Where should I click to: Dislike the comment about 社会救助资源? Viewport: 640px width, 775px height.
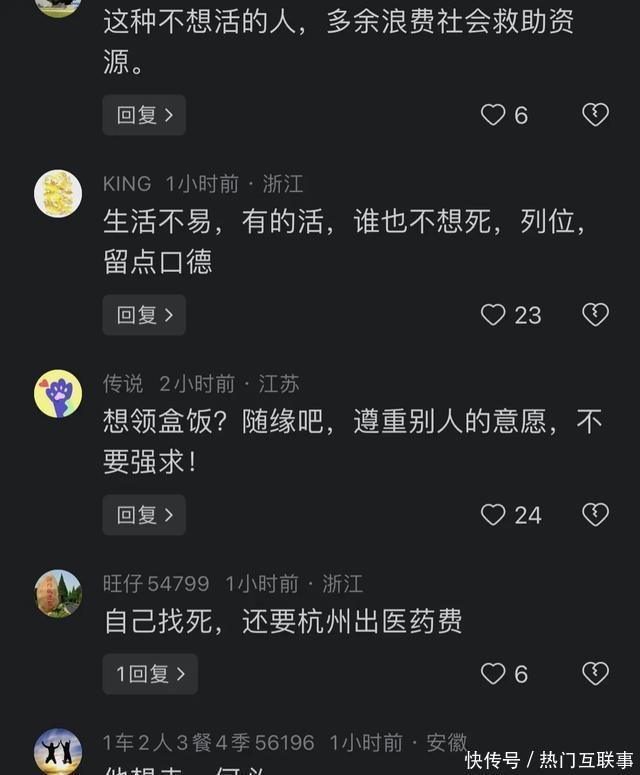pyautogui.click(x=595, y=115)
